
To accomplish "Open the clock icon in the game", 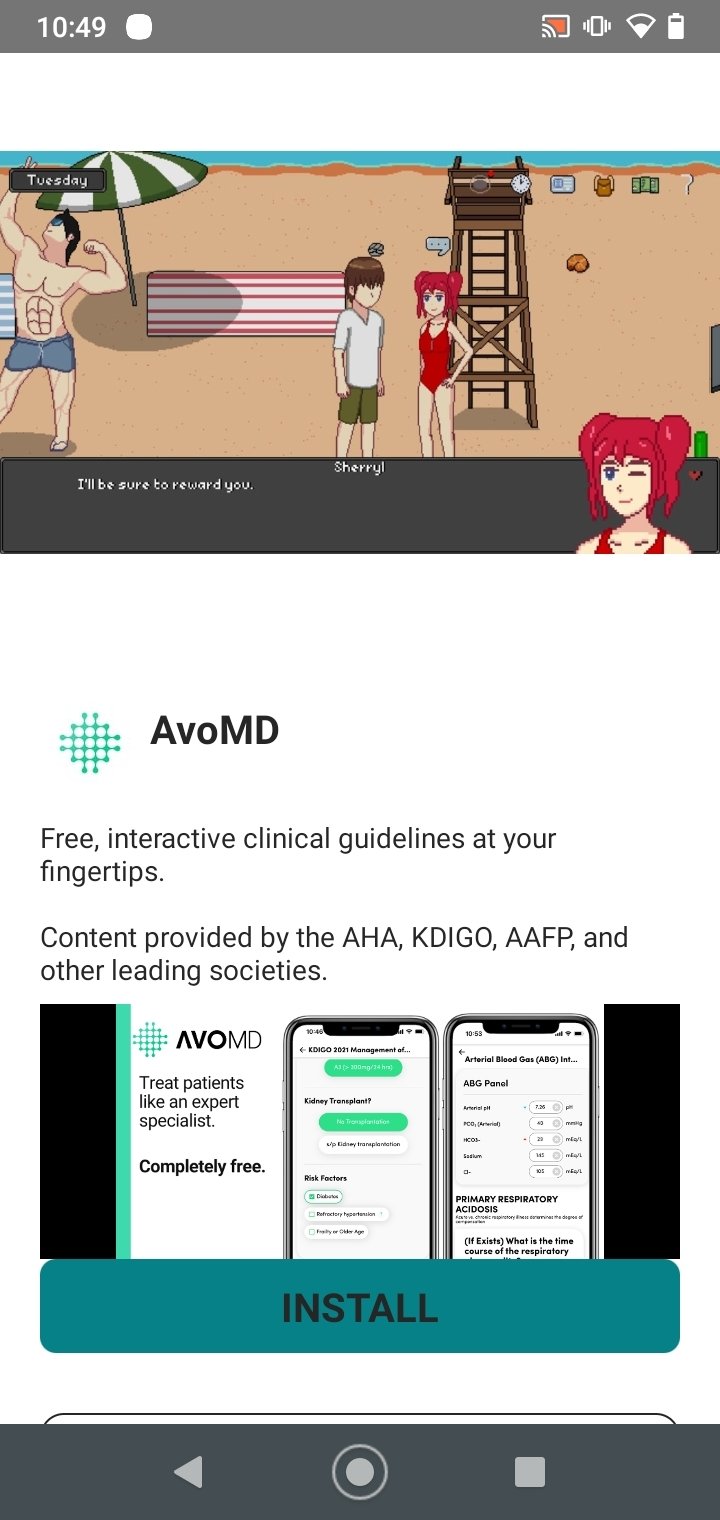I will click(x=521, y=184).
